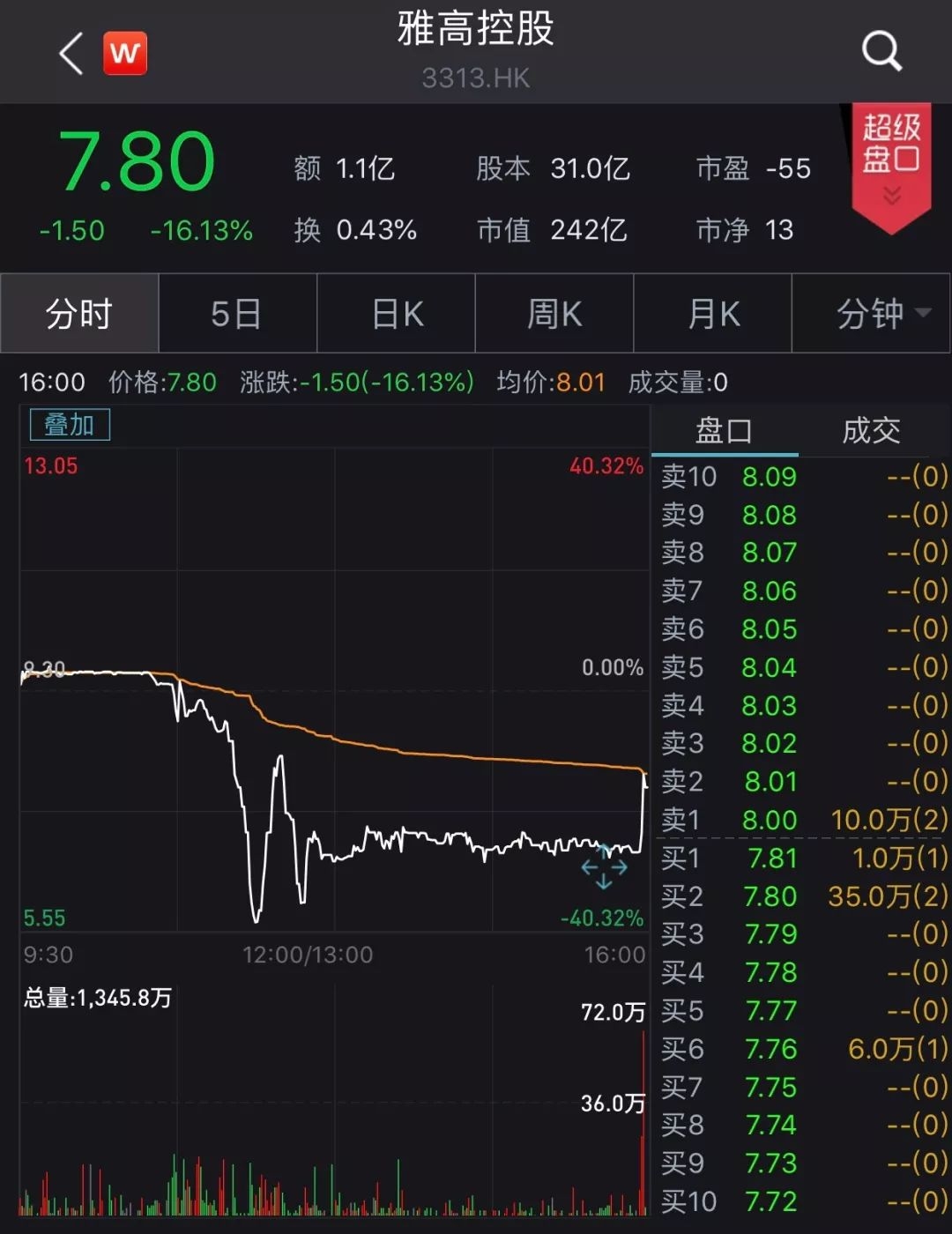
Task: Open the 分钟 interval dropdown
Action: (880, 314)
